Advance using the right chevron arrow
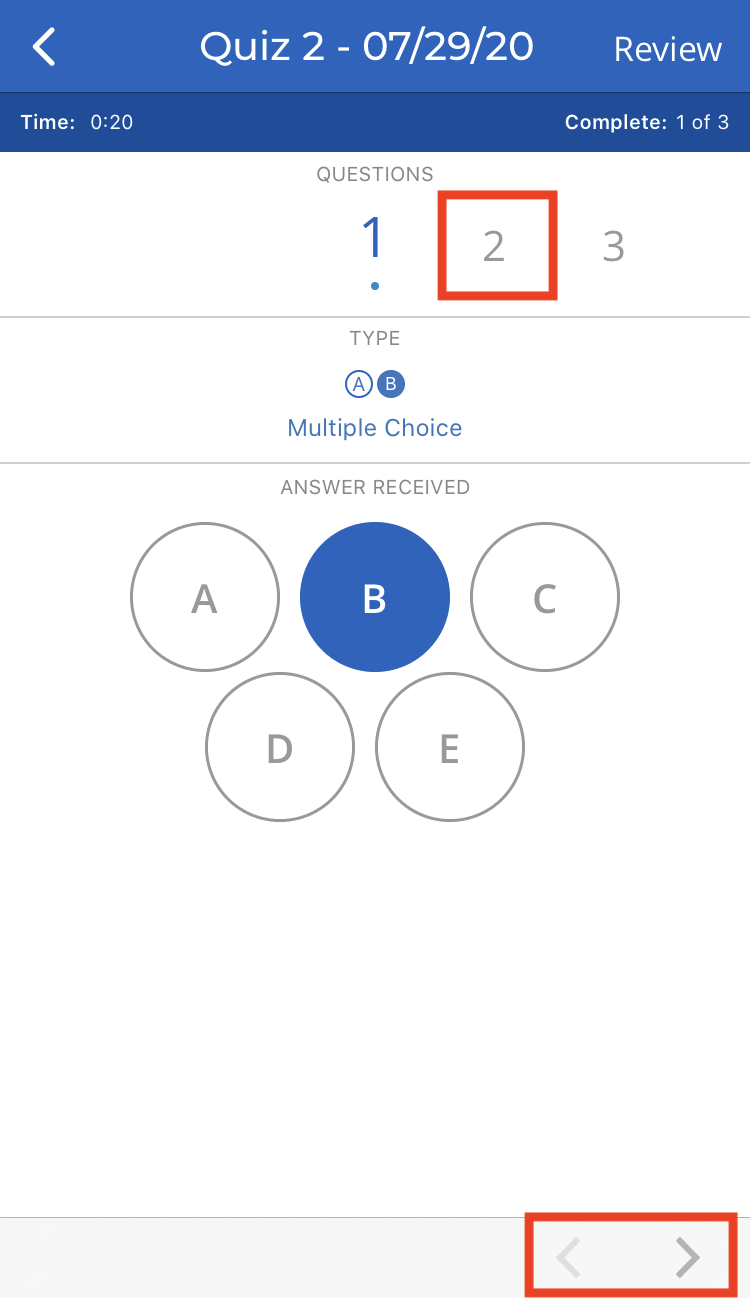Viewport: 750px width, 1298px height. [x=687, y=1257]
